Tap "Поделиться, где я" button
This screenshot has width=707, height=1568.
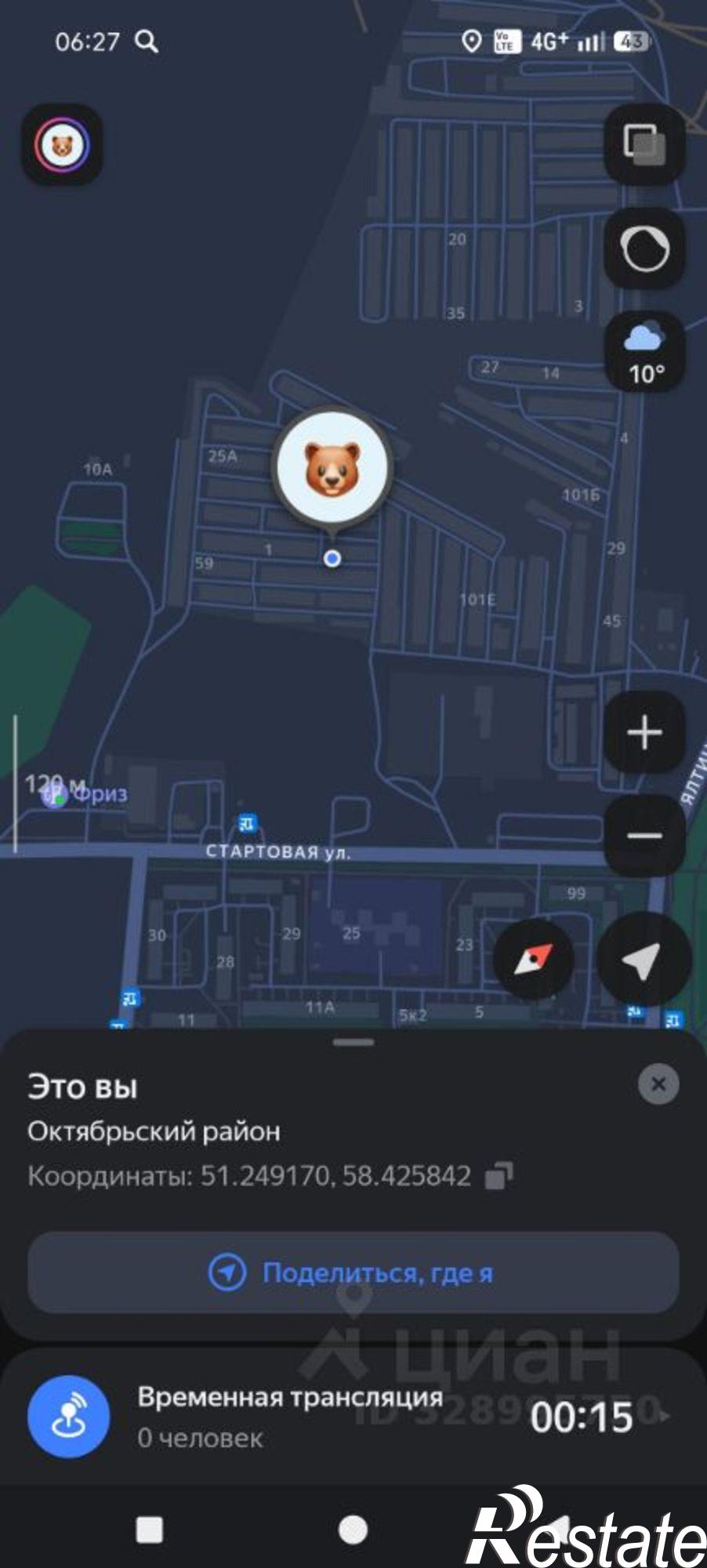click(353, 1272)
